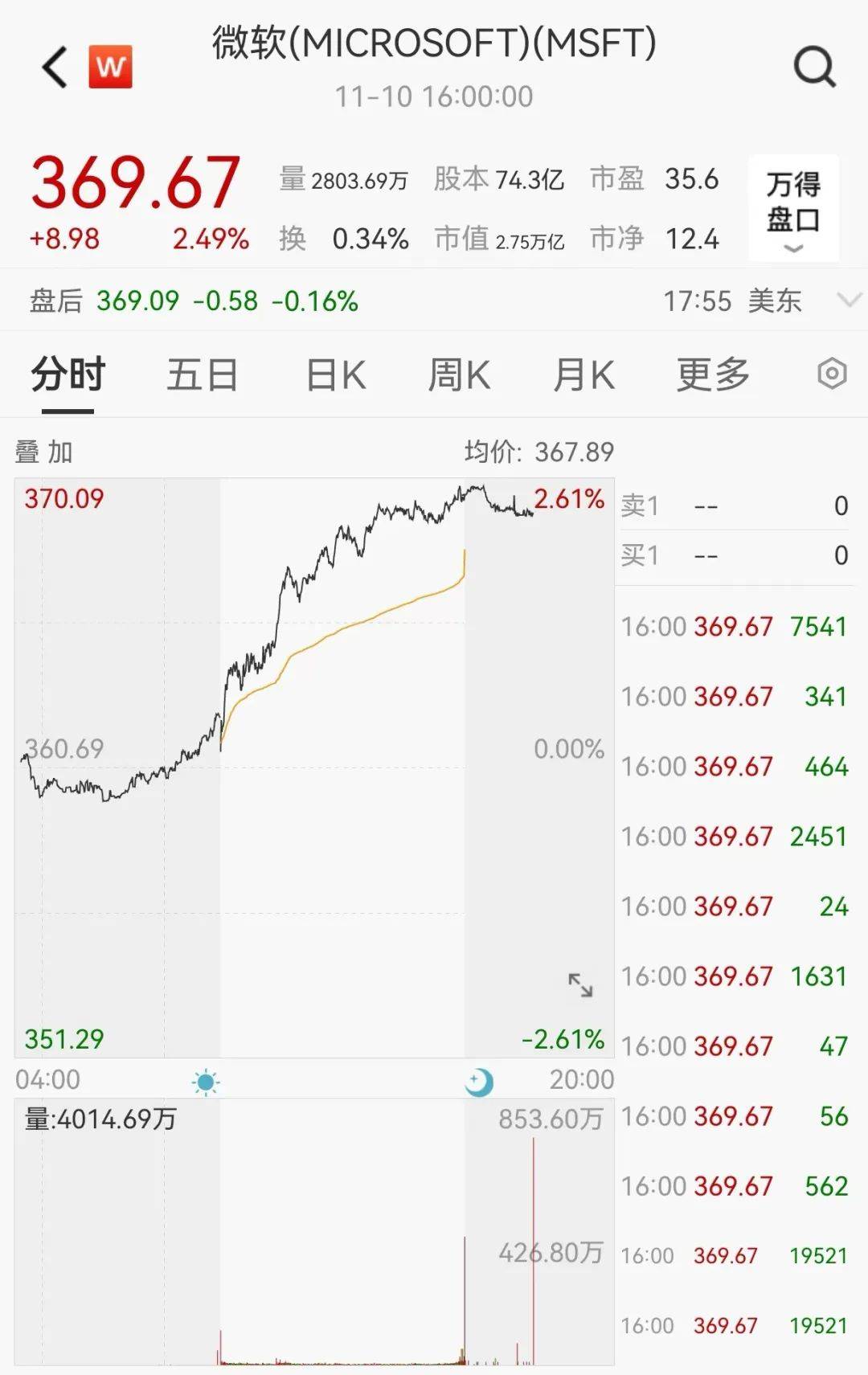
Task: Open the stock search icon
Action: tap(814, 67)
